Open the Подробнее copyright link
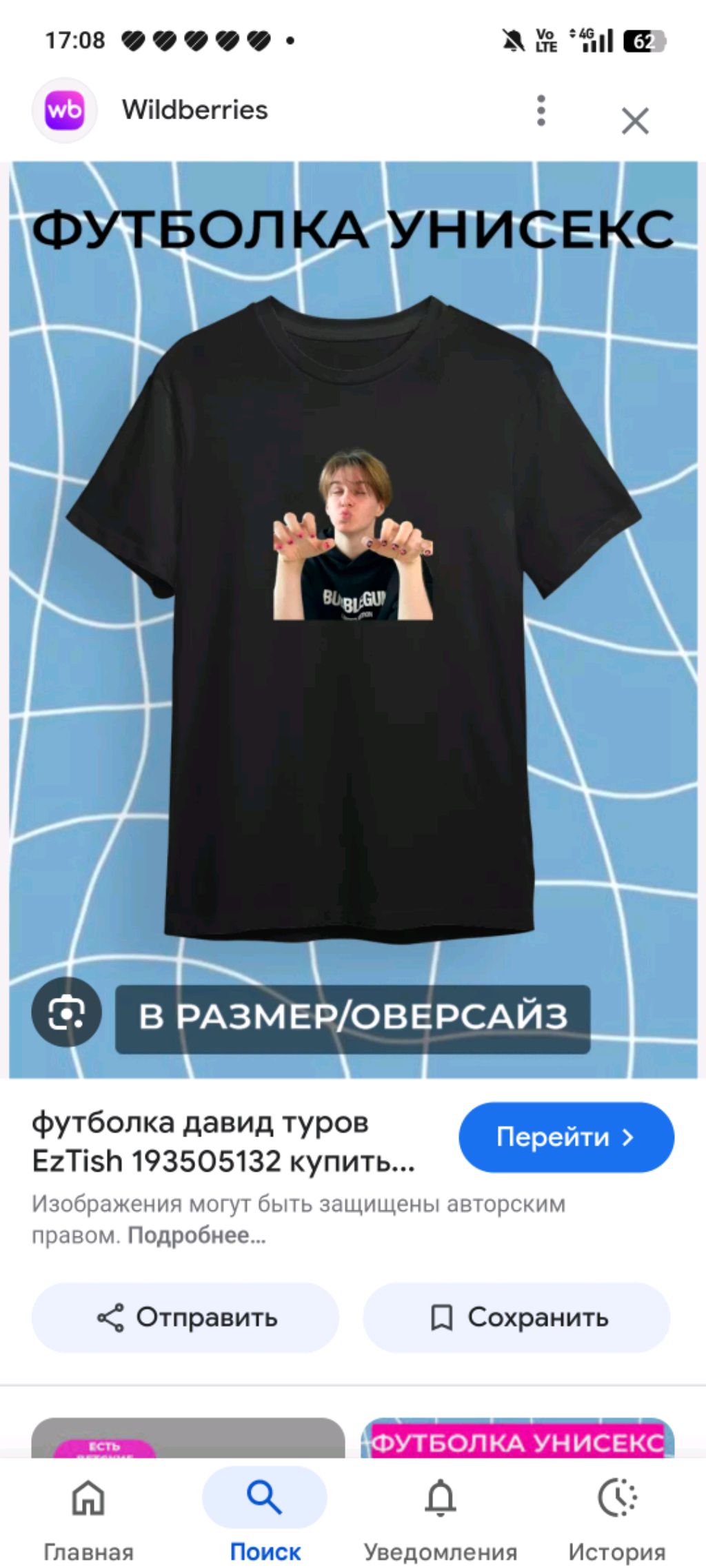This screenshot has height=1568, width=706. [x=196, y=1235]
